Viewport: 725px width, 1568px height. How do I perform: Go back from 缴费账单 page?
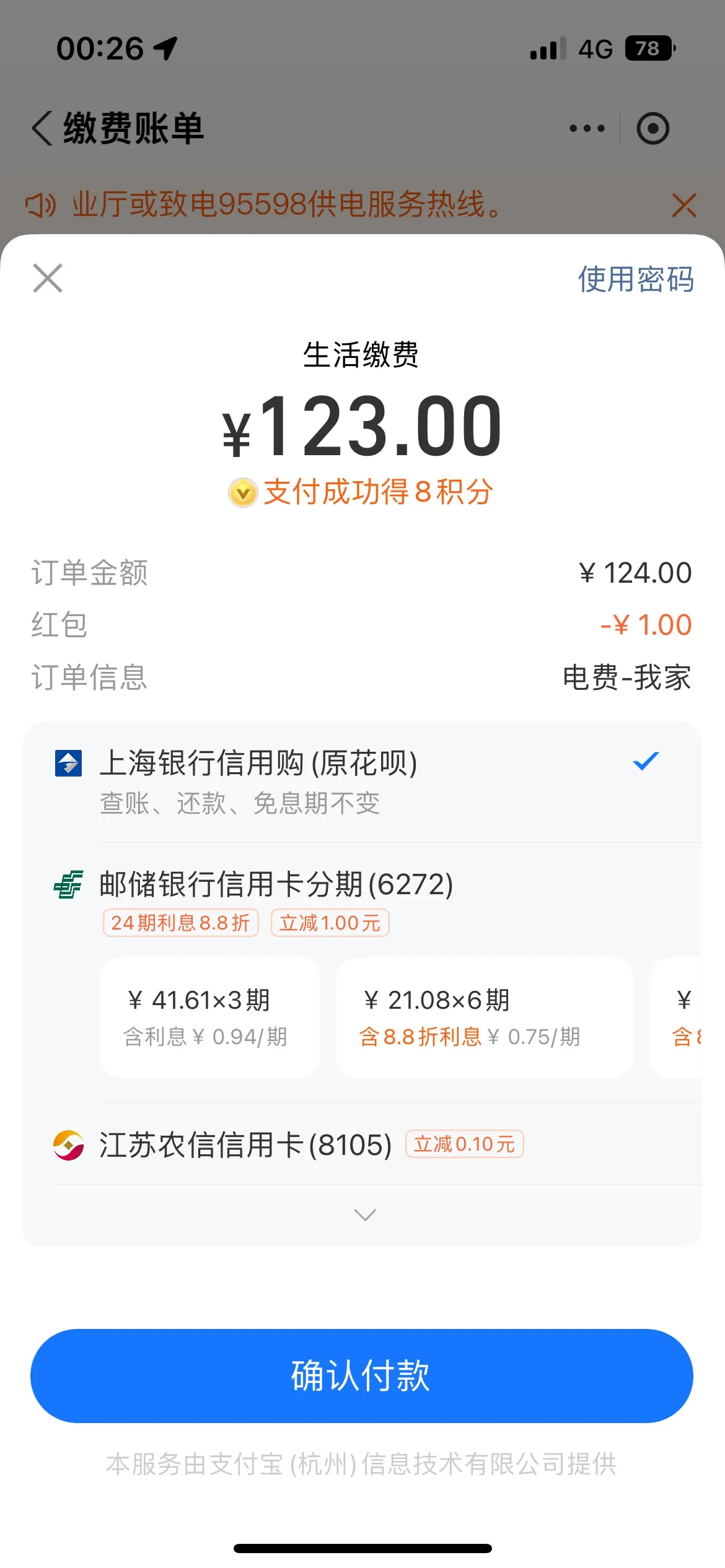tap(42, 128)
